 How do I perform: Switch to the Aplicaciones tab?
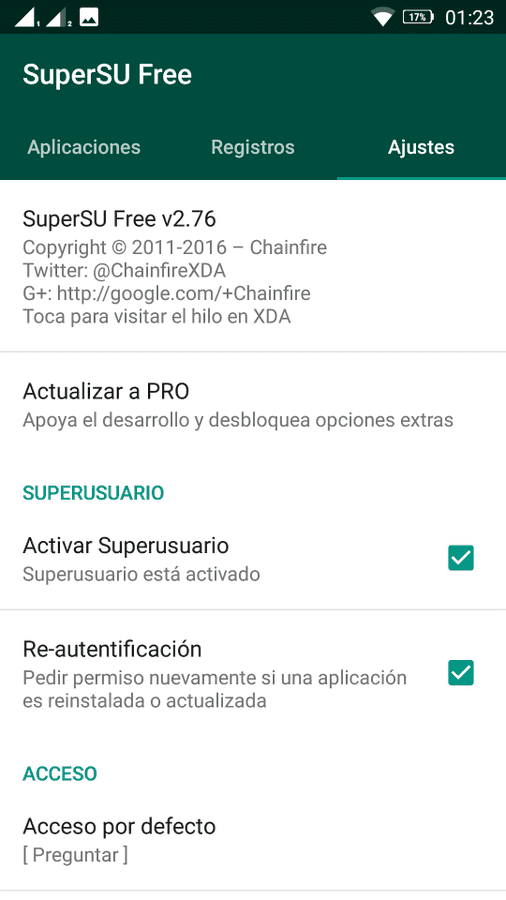(84, 148)
